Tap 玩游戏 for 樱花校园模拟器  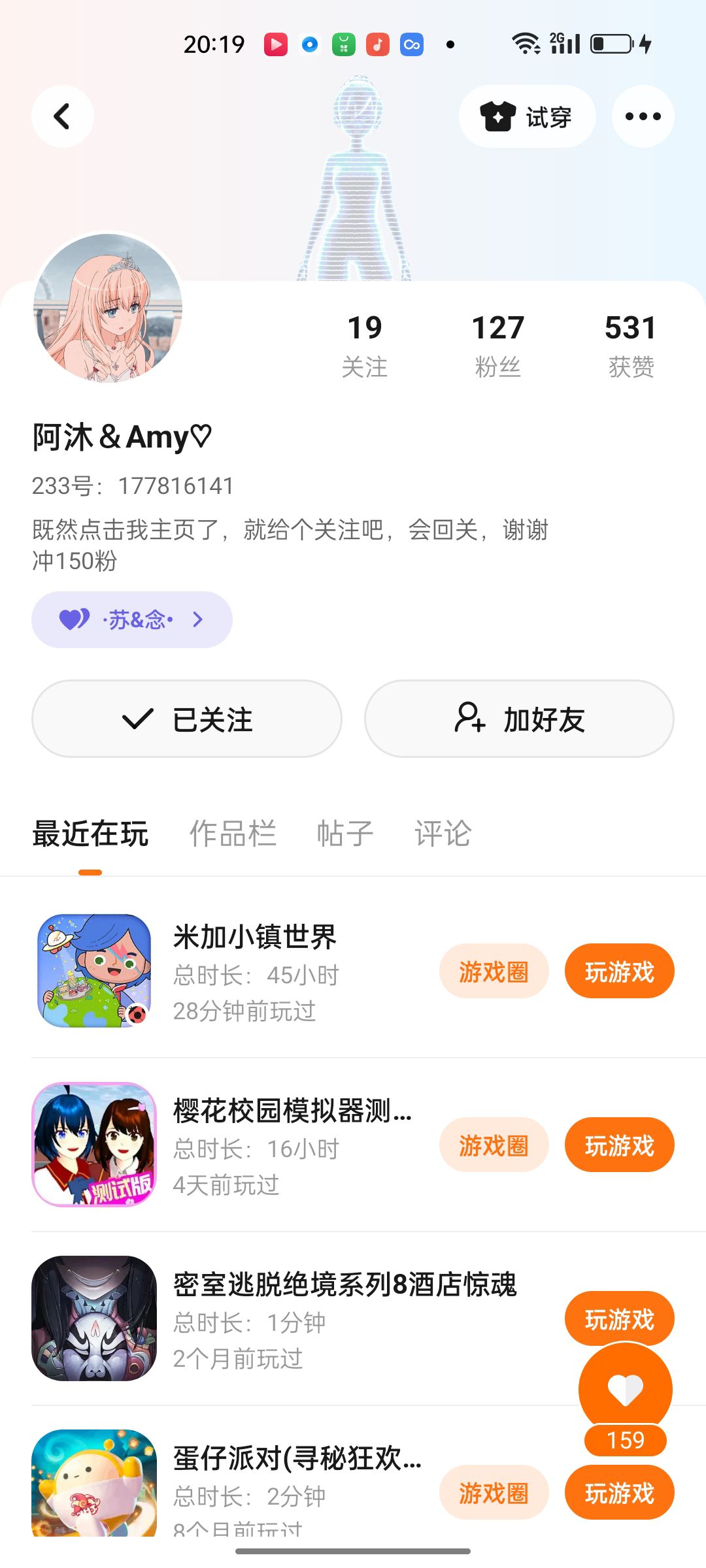pos(619,1145)
